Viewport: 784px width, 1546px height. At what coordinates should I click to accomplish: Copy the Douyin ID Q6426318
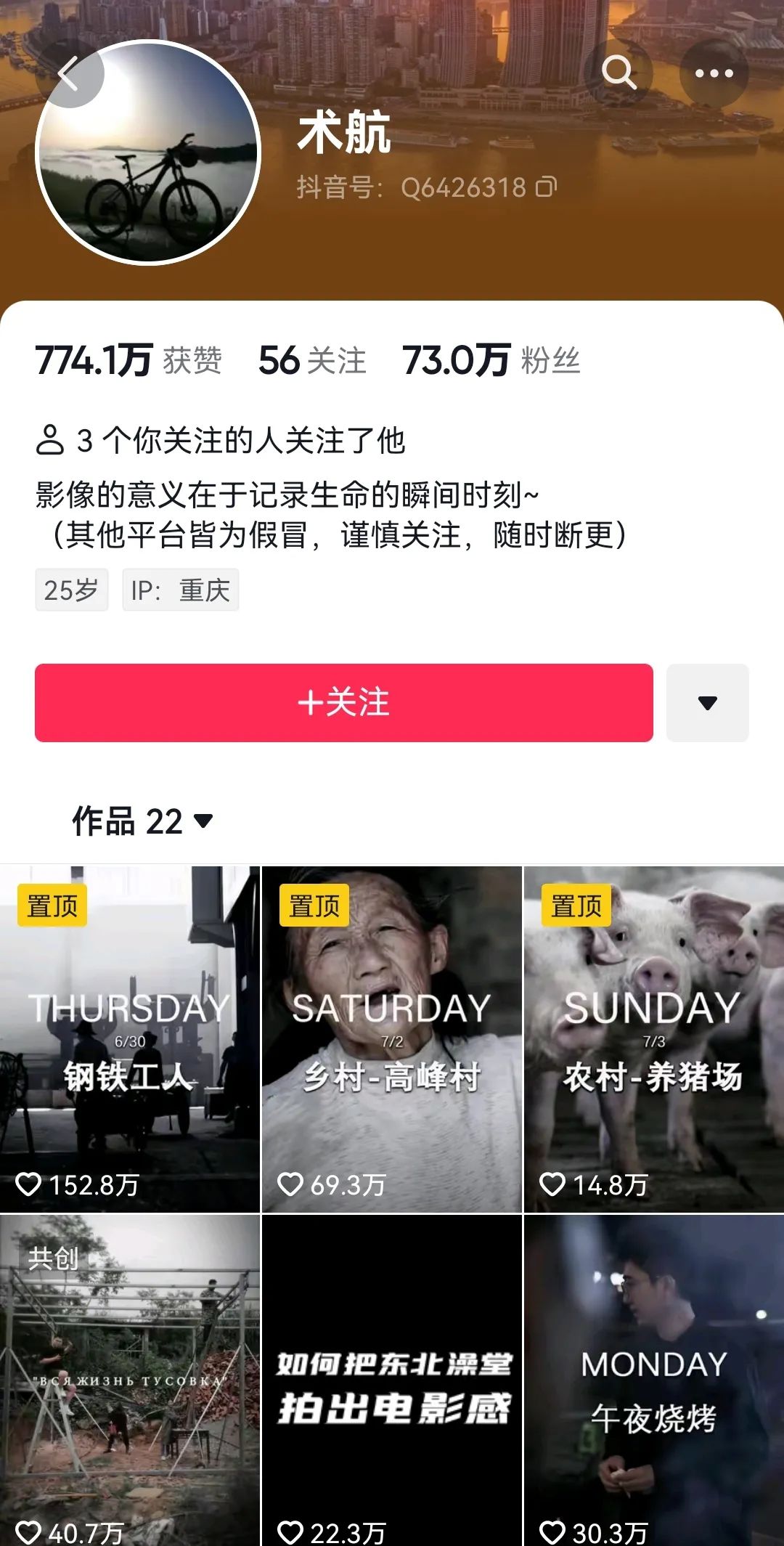tap(547, 187)
